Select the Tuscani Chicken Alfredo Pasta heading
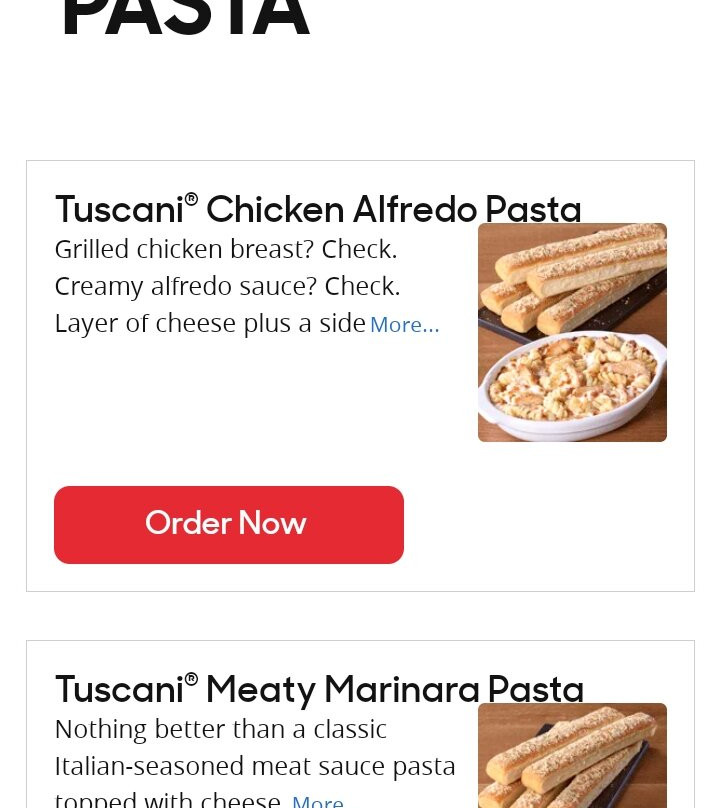Viewport: 720px width, 808px height. tap(318, 210)
